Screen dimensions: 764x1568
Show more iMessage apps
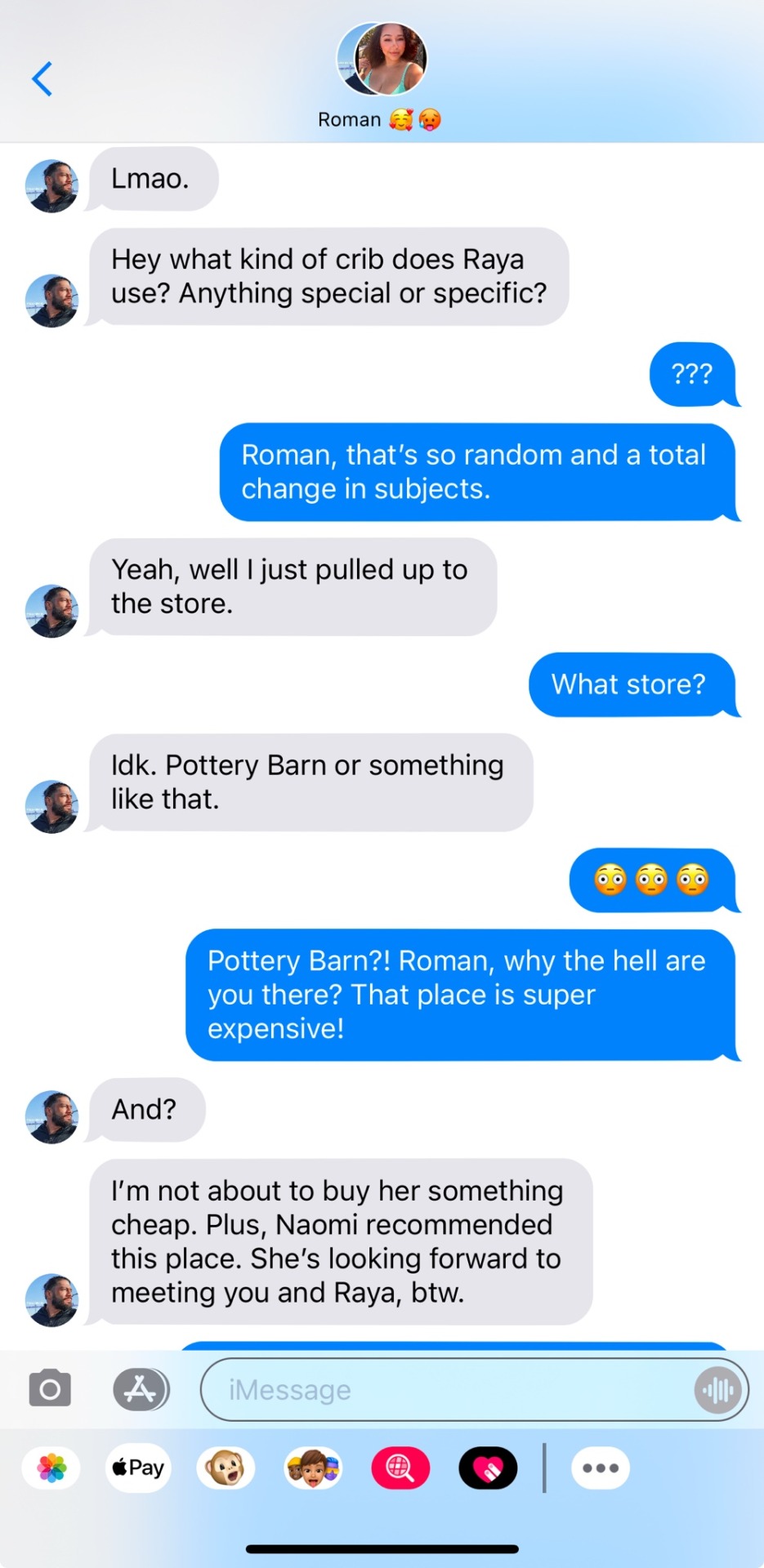click(601, 1468)
